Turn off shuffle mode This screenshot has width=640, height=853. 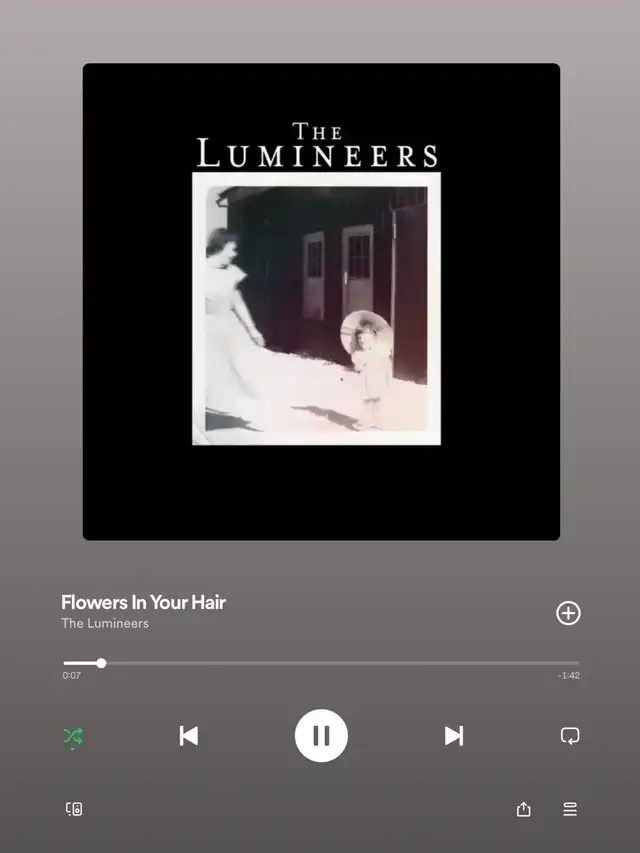click(73, 737)
